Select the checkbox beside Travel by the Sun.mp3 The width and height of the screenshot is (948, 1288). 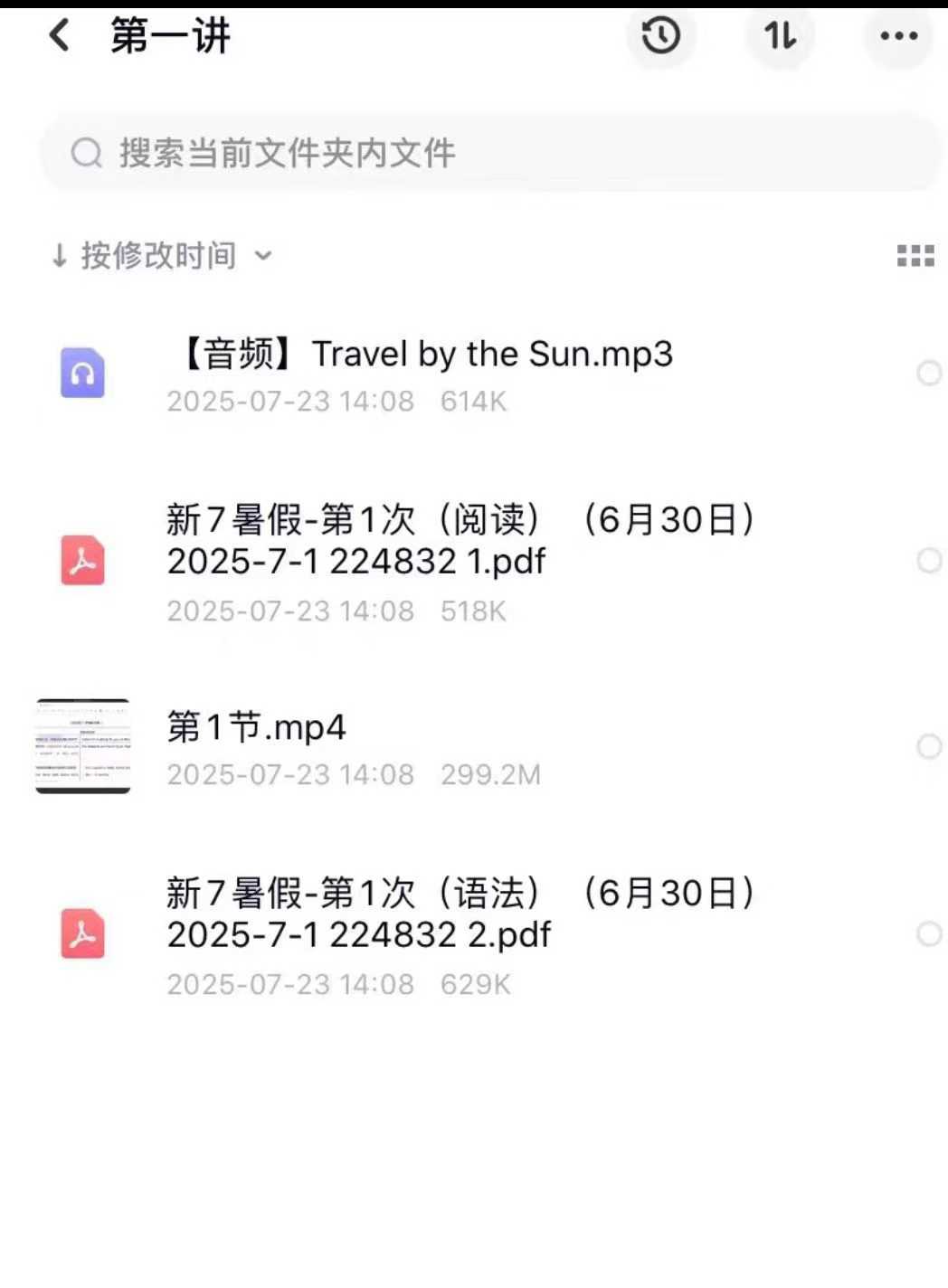click(930, 374)
